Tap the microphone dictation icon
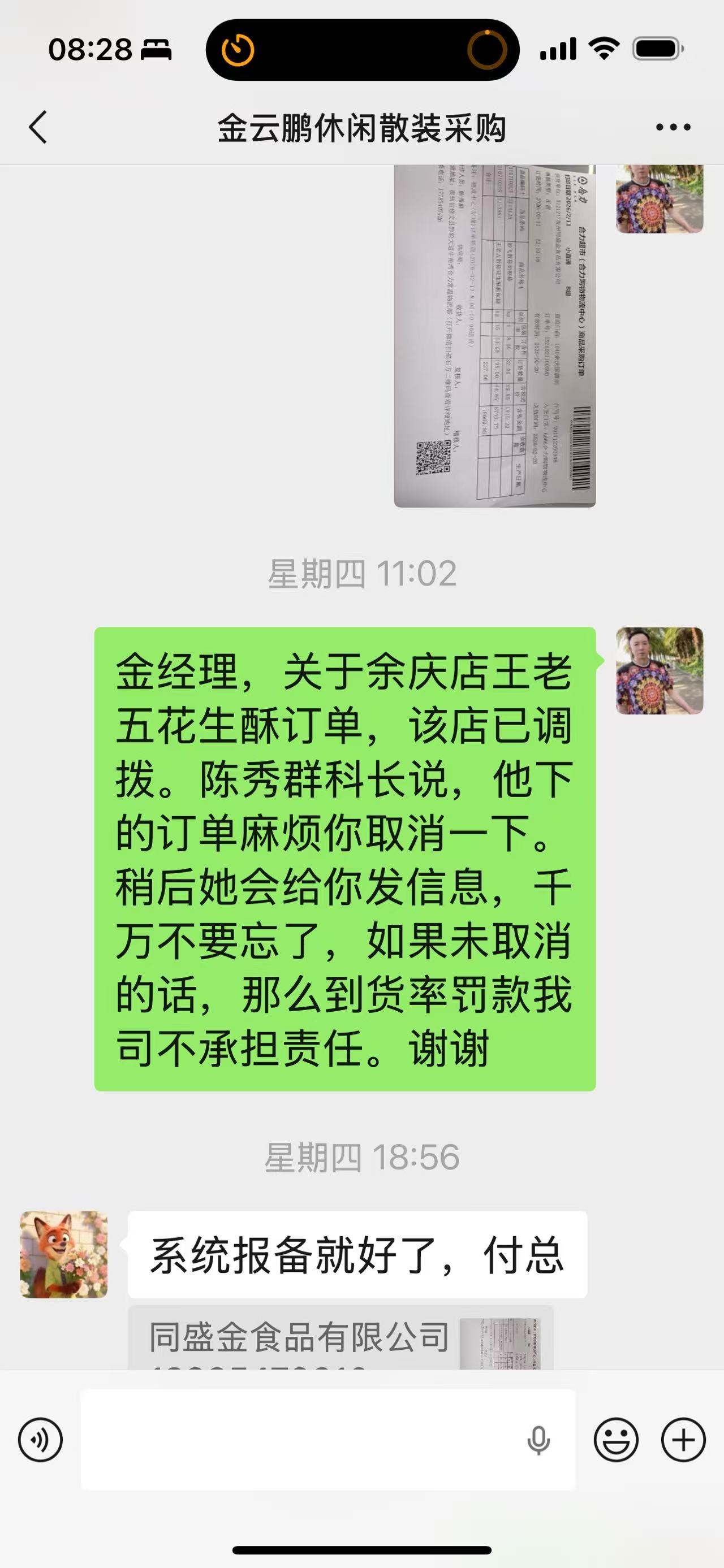 click(x=538, y=1440)
